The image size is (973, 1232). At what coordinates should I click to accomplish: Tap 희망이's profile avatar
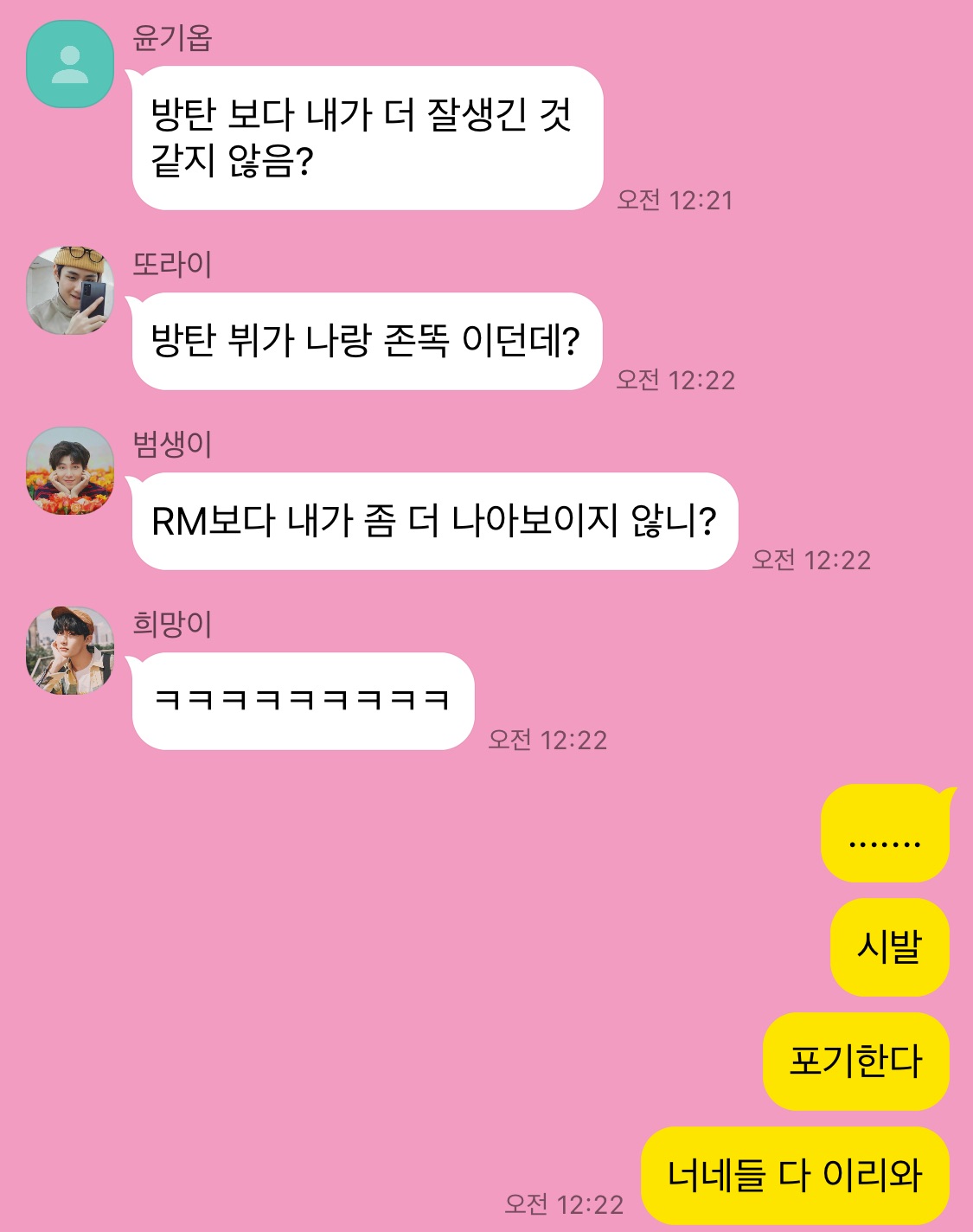click(x=70, y=651)
